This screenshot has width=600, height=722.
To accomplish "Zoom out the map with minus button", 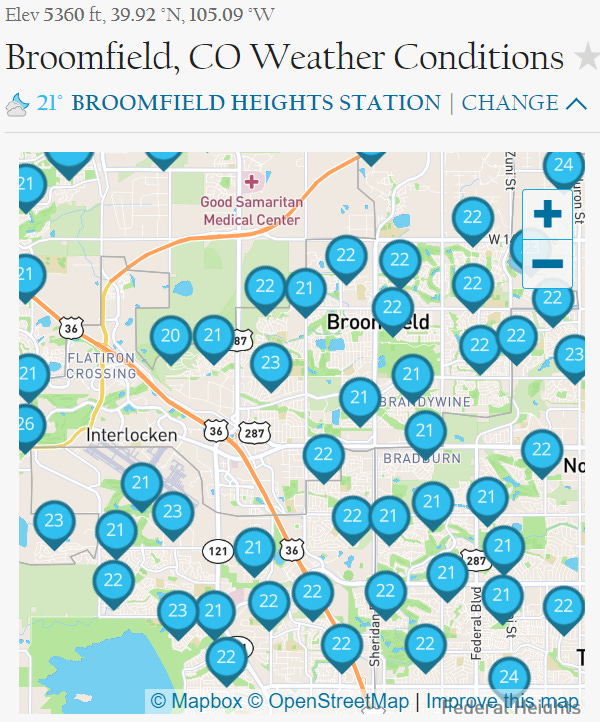I will [x=548, y=264].
